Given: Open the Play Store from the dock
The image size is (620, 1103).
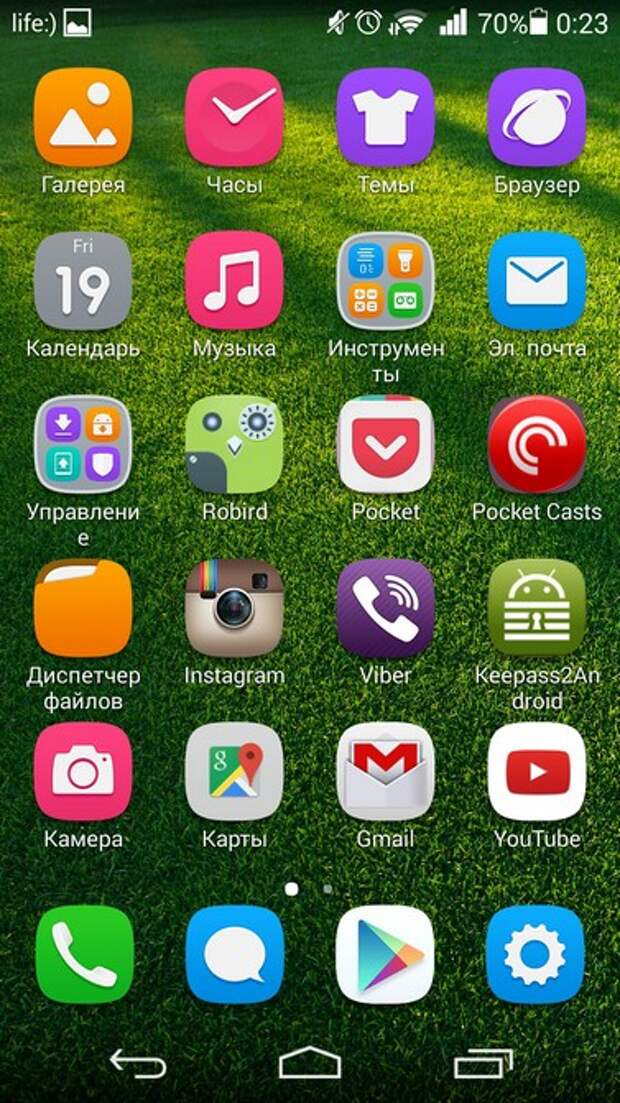Looking at the screenshot, I should coord(385,954).
